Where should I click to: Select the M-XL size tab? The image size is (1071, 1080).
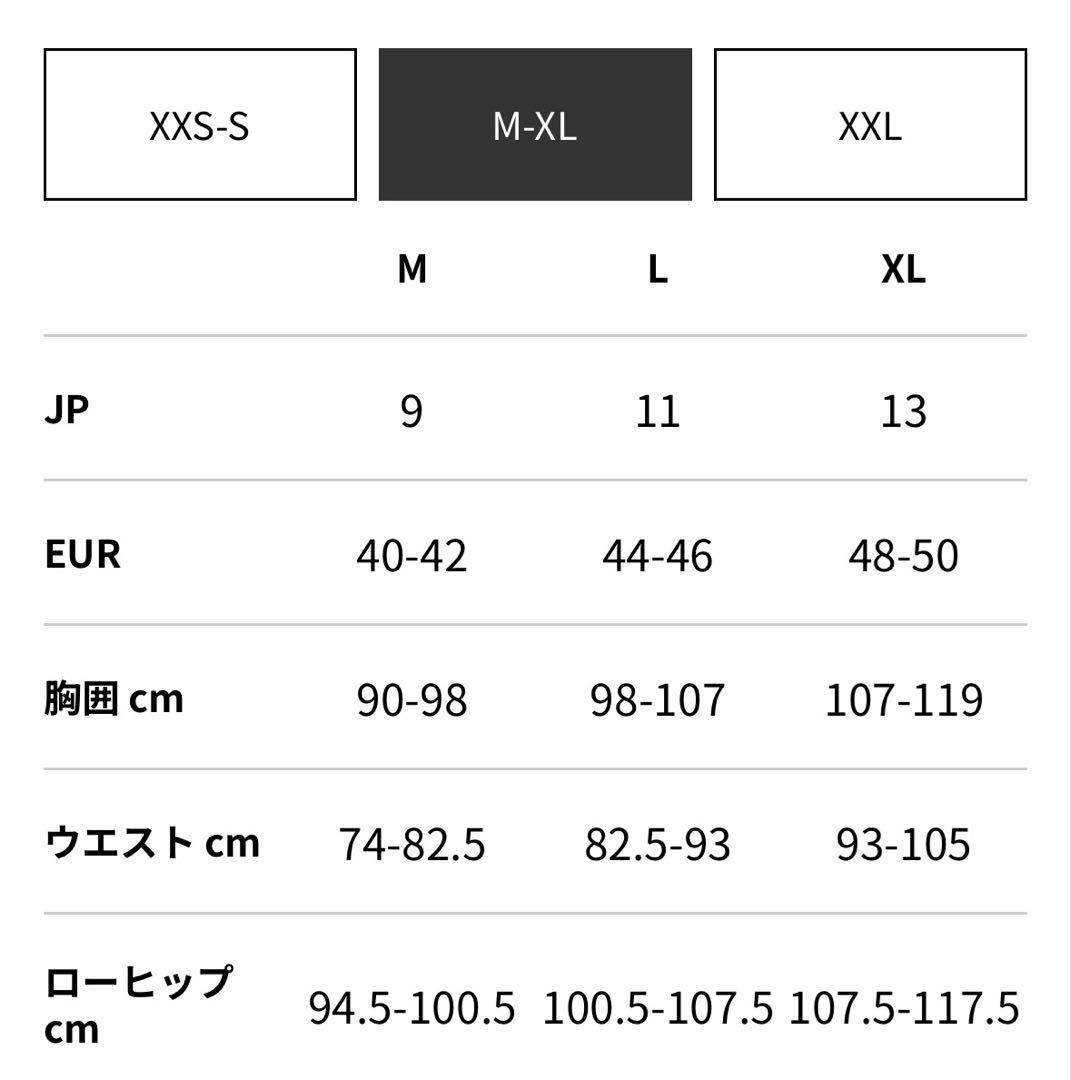[x=535, y=125]
